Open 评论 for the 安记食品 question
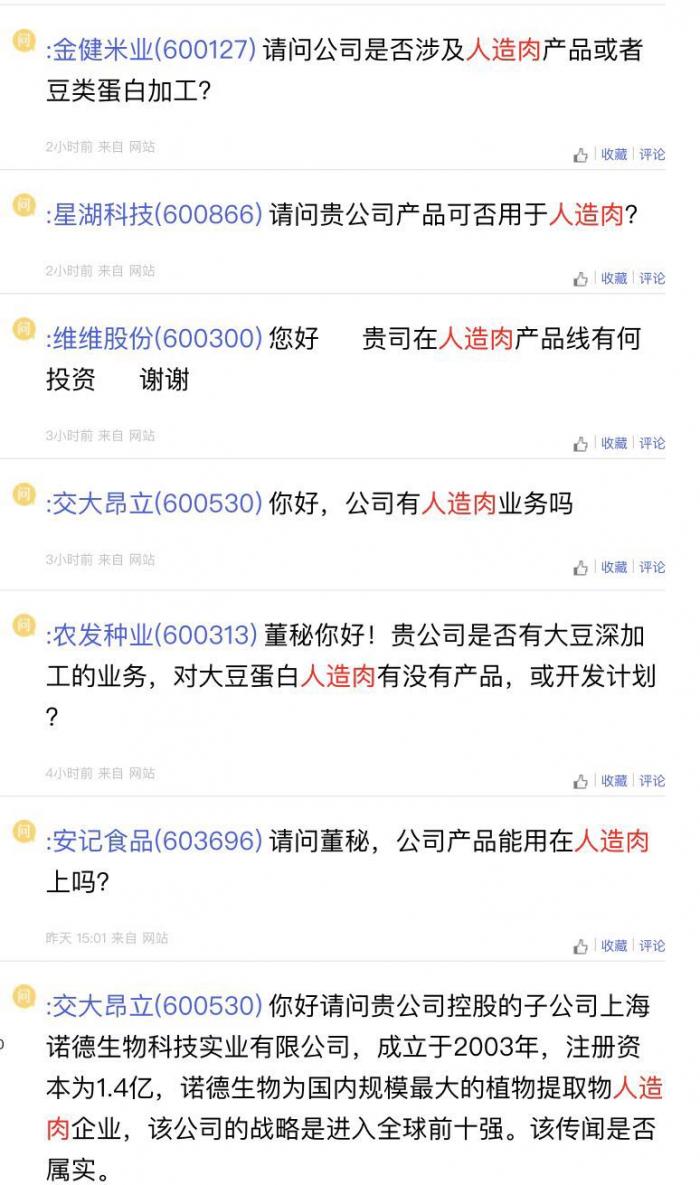The image size is (700, 1185). click(x=652, y=946)
